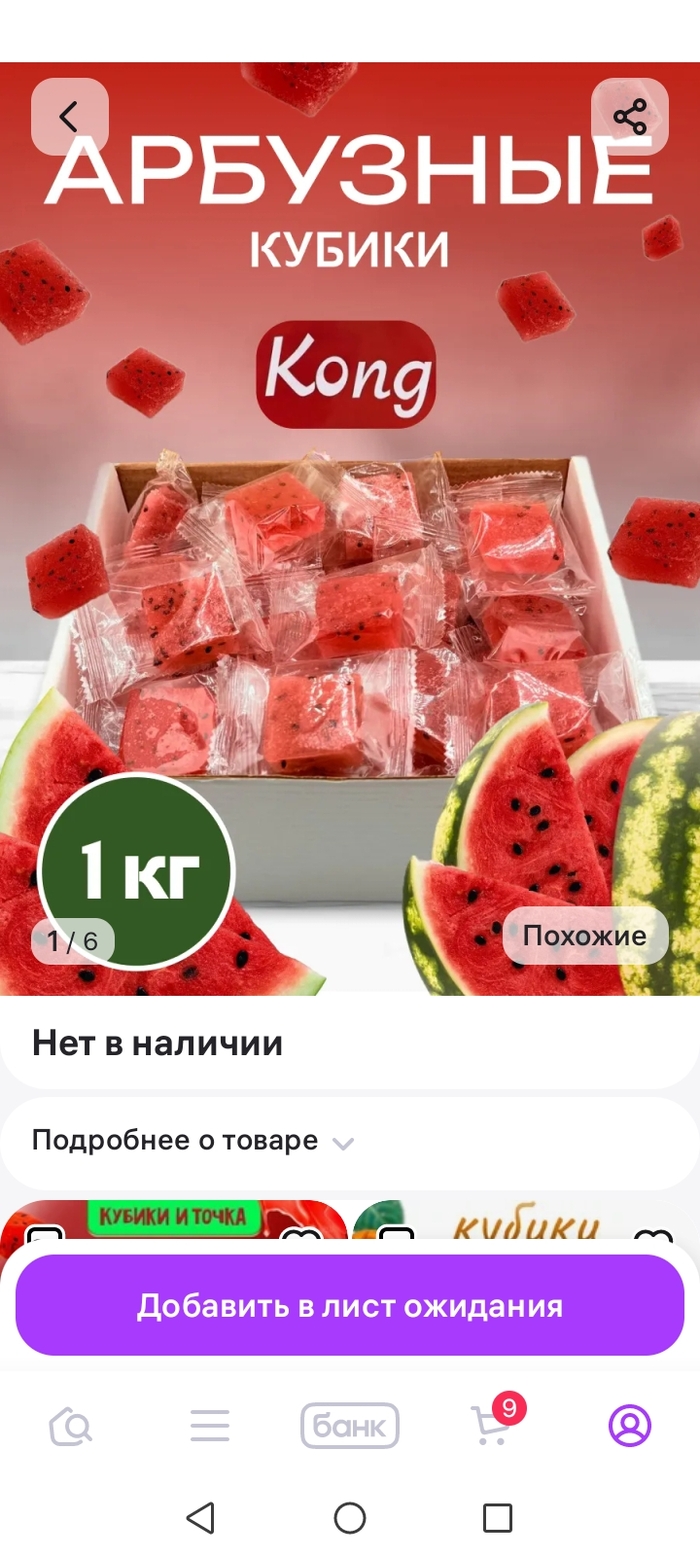The width and height of the screenshot is (700, 1556).
Task: Go to the profile tab
Action: pos(630,1426)
